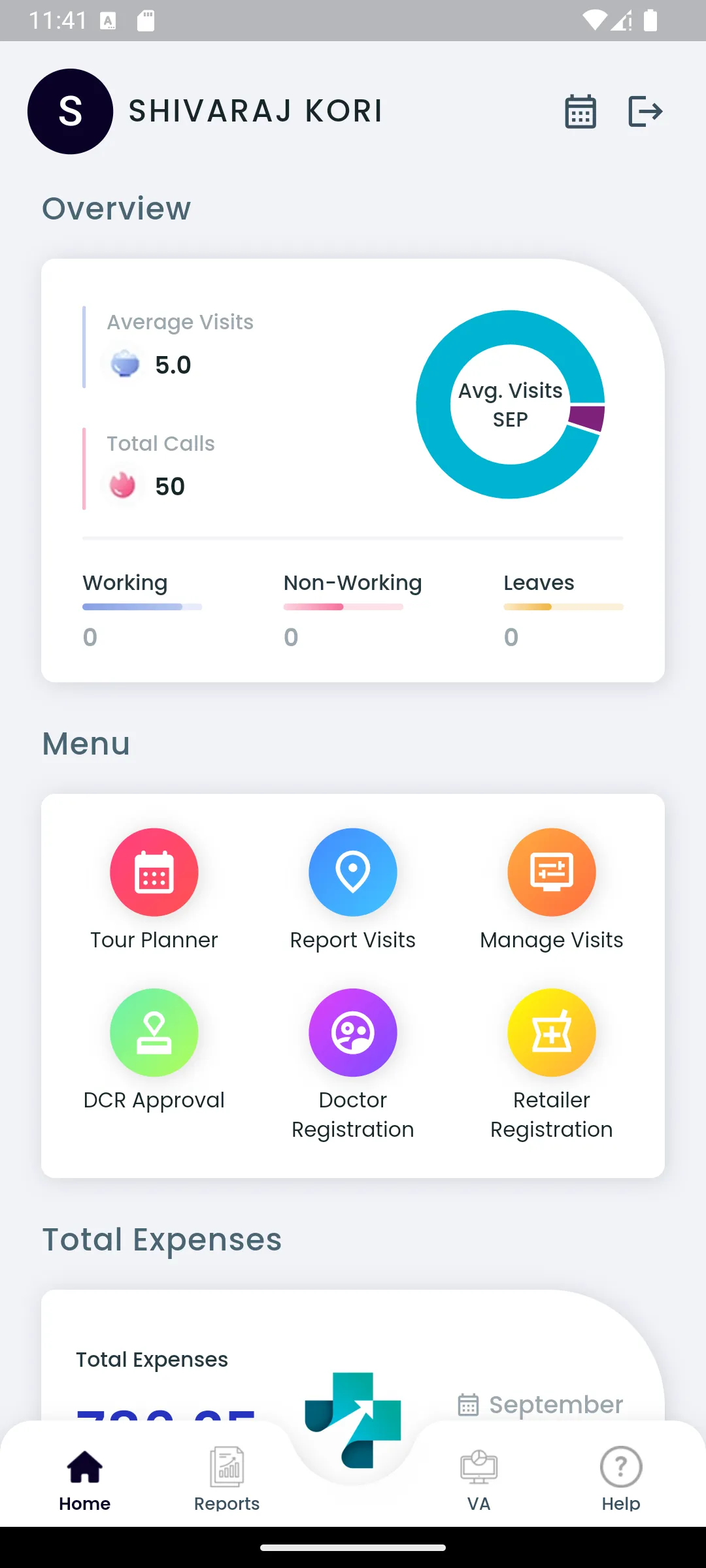Screen dimensions: 706x1568
Task: Open the calendar icon in header
Action: pyautogui.click(x=580, y=111)
